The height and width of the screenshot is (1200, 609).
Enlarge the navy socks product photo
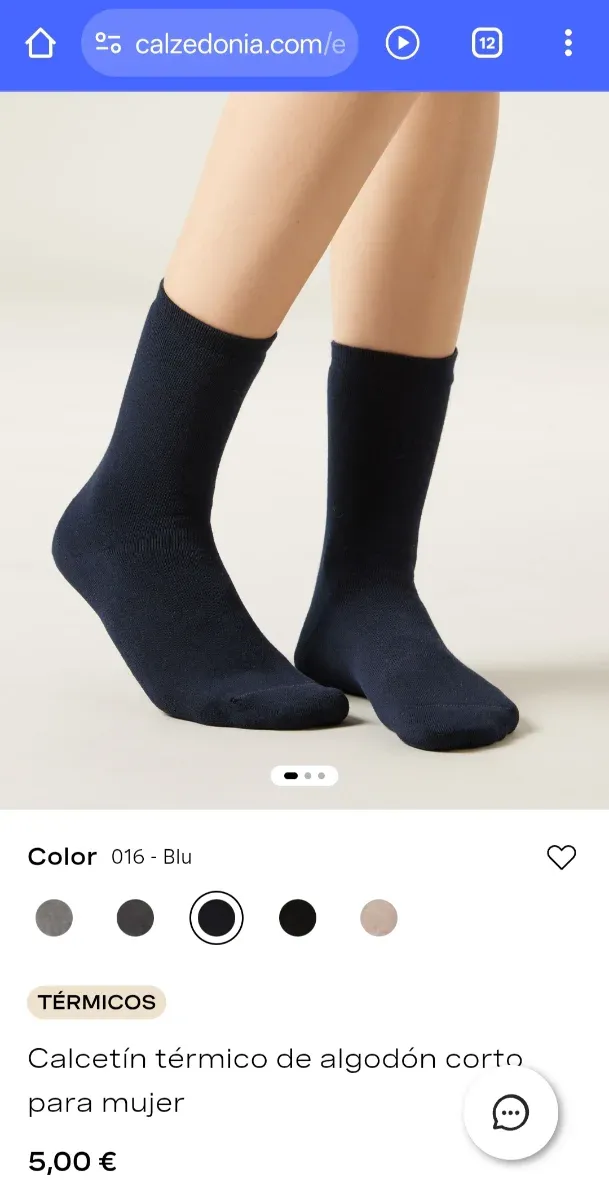click(x=304, y=450)
